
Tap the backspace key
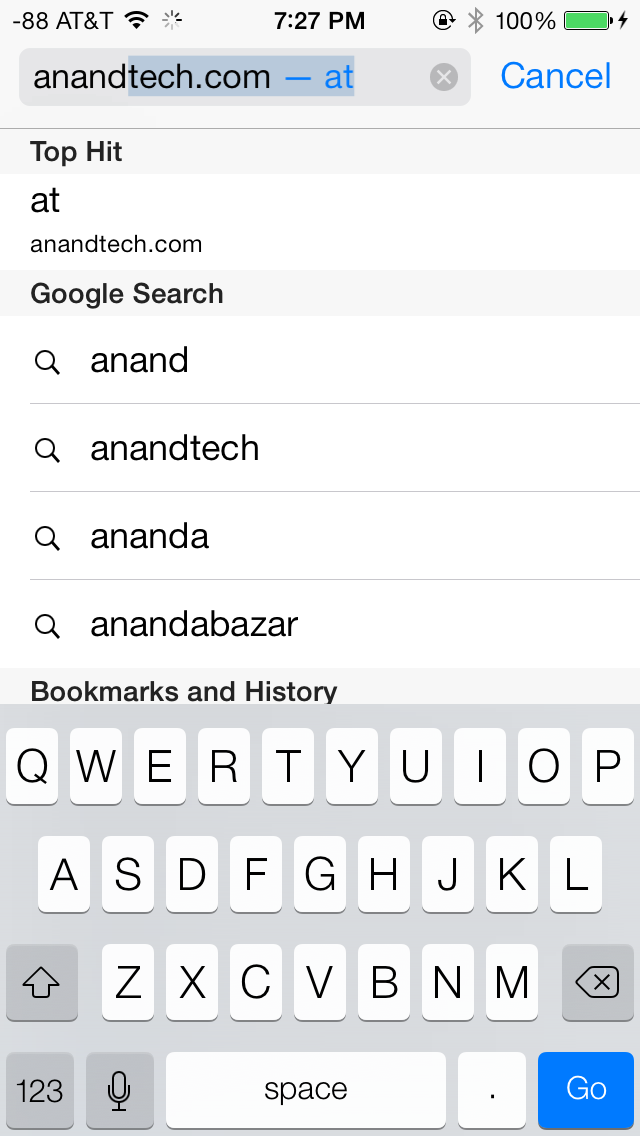coord(598,983)
